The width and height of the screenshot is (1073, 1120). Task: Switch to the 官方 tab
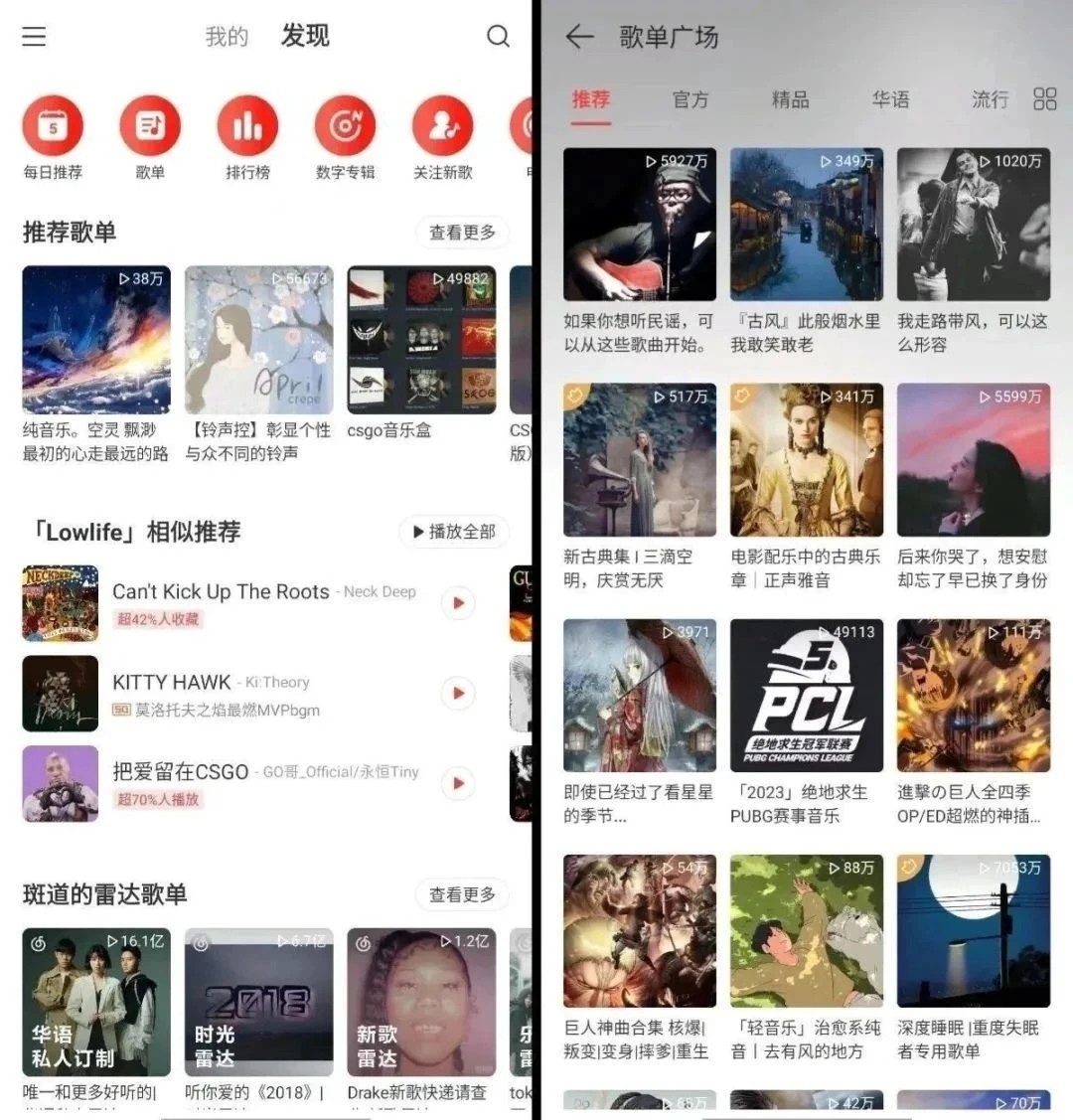(690, 99)
